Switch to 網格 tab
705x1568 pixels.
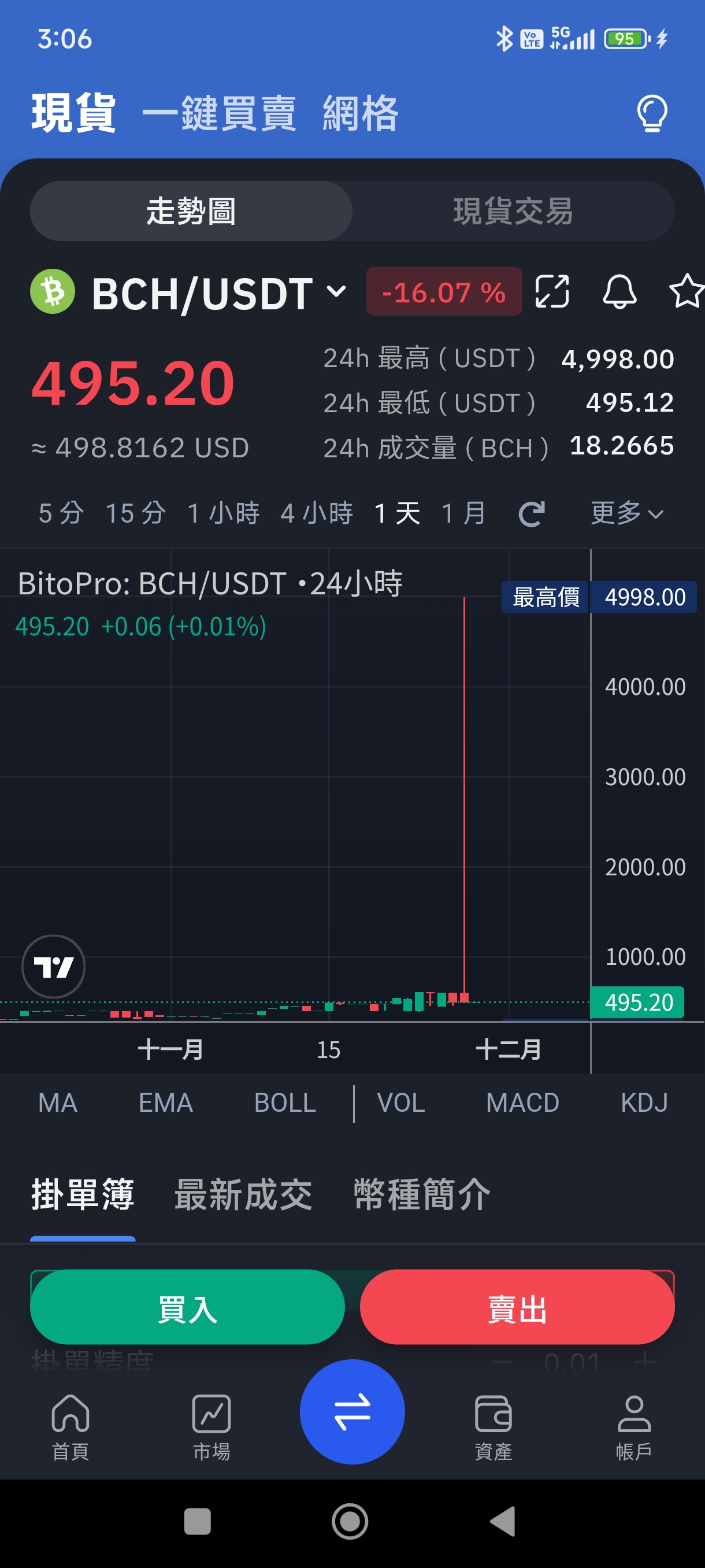point(360,113)
